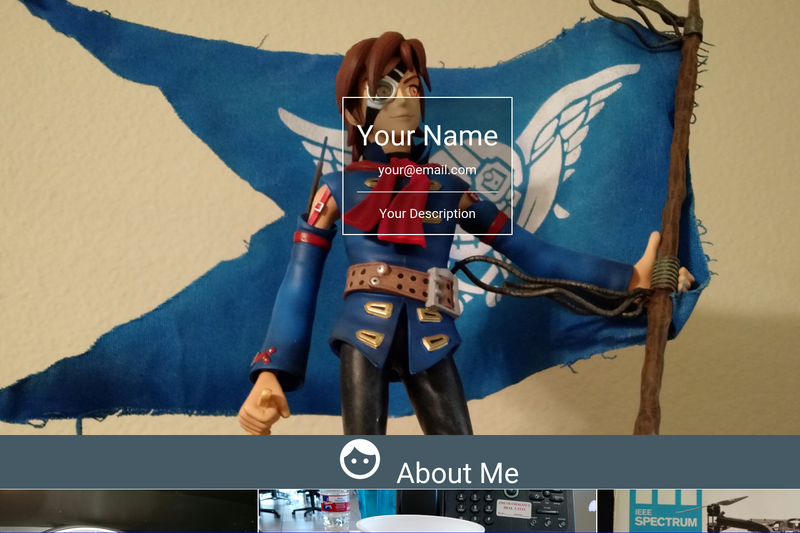Open the water bottle and desk phone photo
The height and width of the screenshot is (533, 800).
pos(427,511)
